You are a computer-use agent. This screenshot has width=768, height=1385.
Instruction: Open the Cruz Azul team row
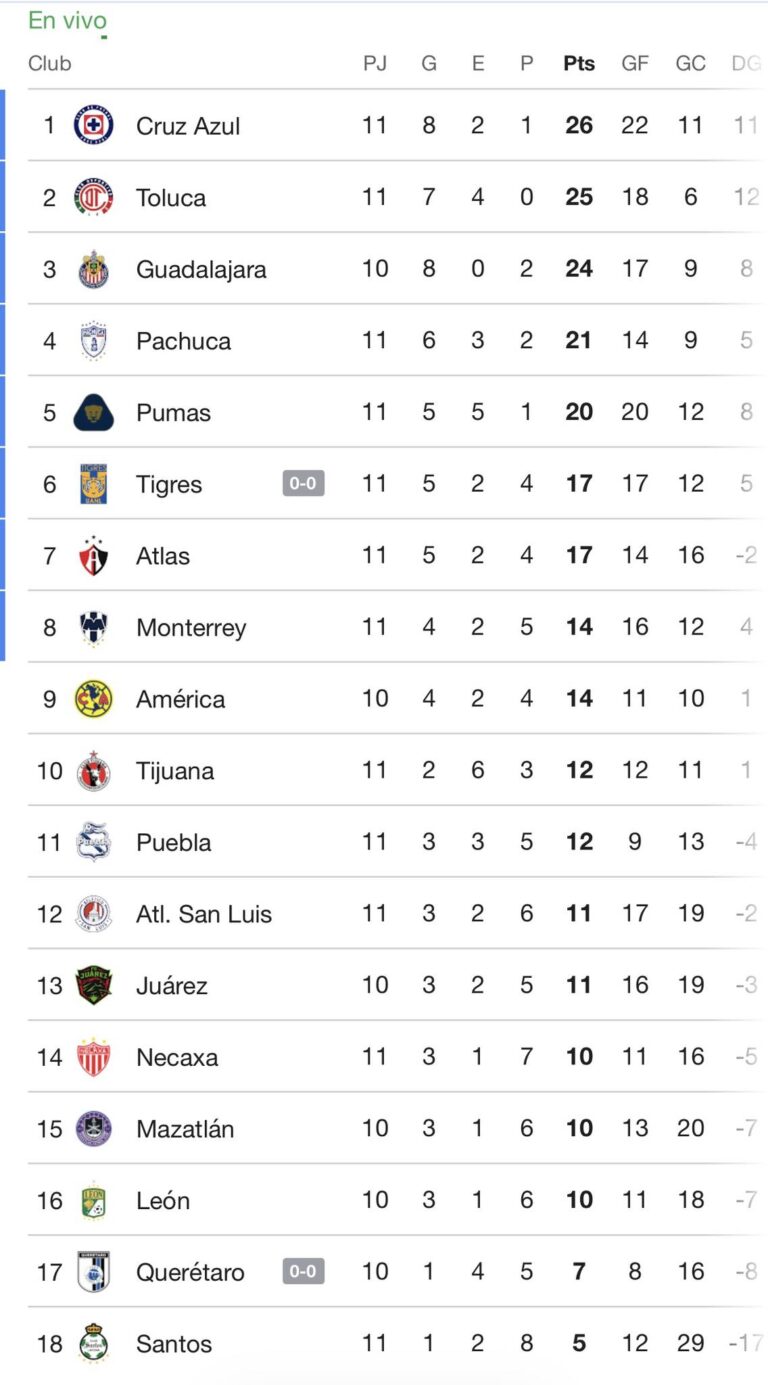click(x=188, y=126)
